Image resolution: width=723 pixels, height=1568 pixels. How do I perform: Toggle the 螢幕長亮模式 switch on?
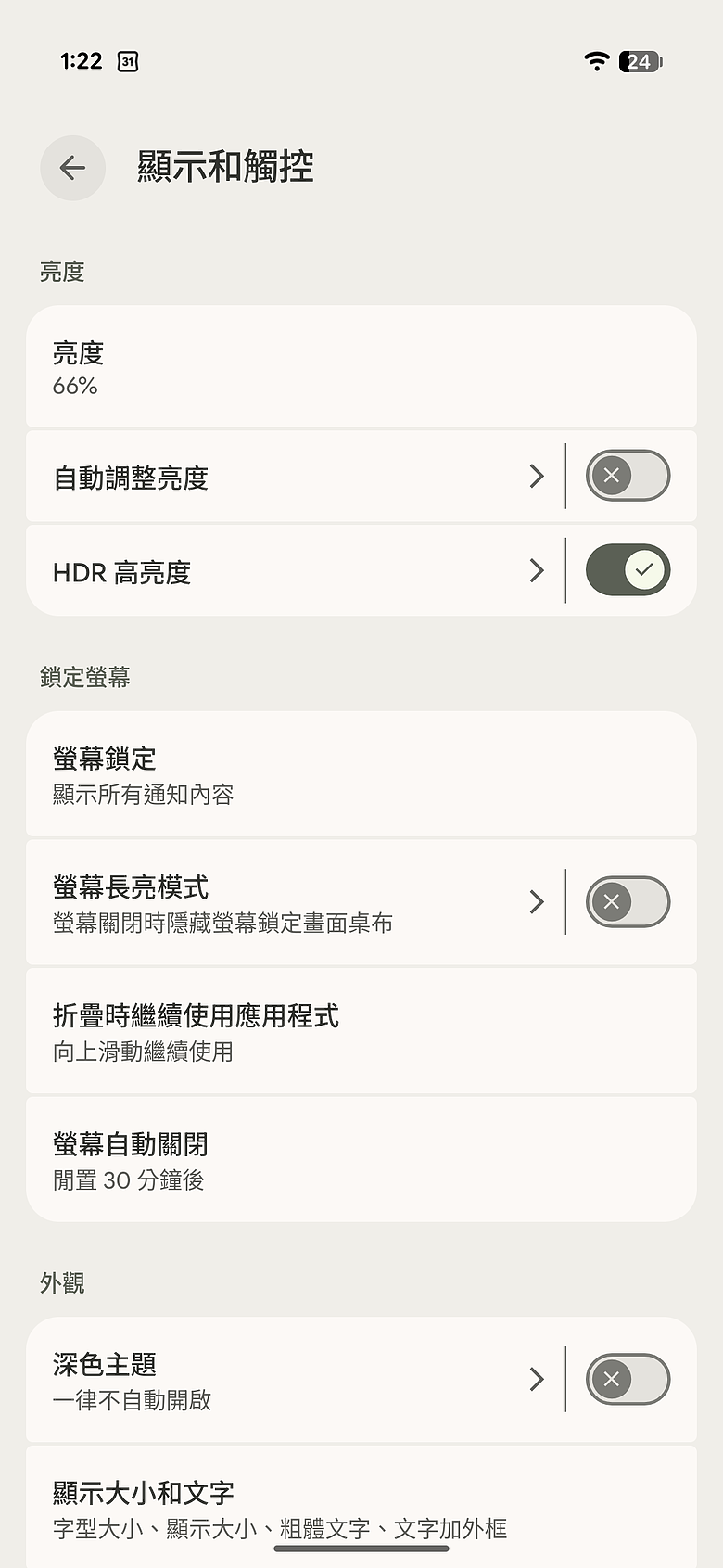click(628, 902)
